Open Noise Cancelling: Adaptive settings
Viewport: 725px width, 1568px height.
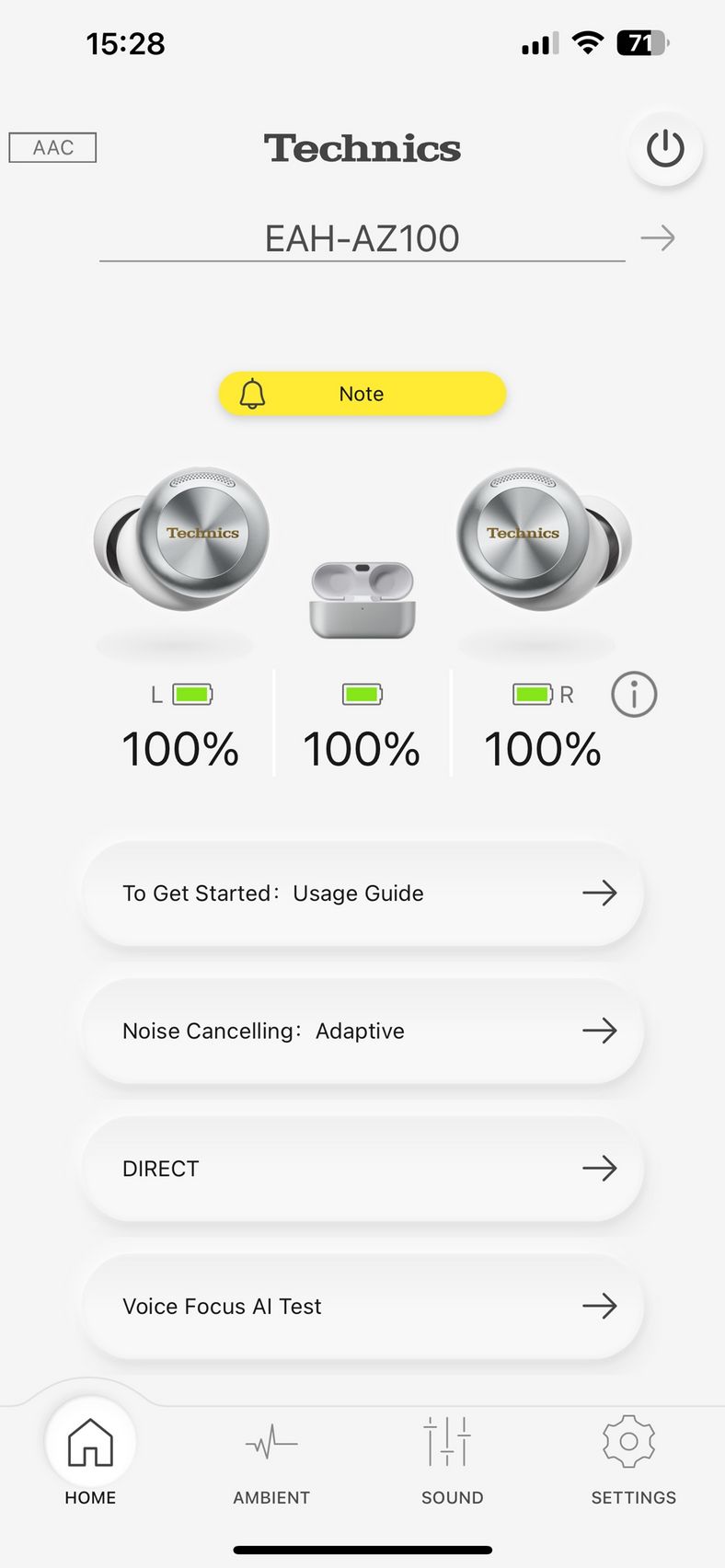pos(362,1031)
